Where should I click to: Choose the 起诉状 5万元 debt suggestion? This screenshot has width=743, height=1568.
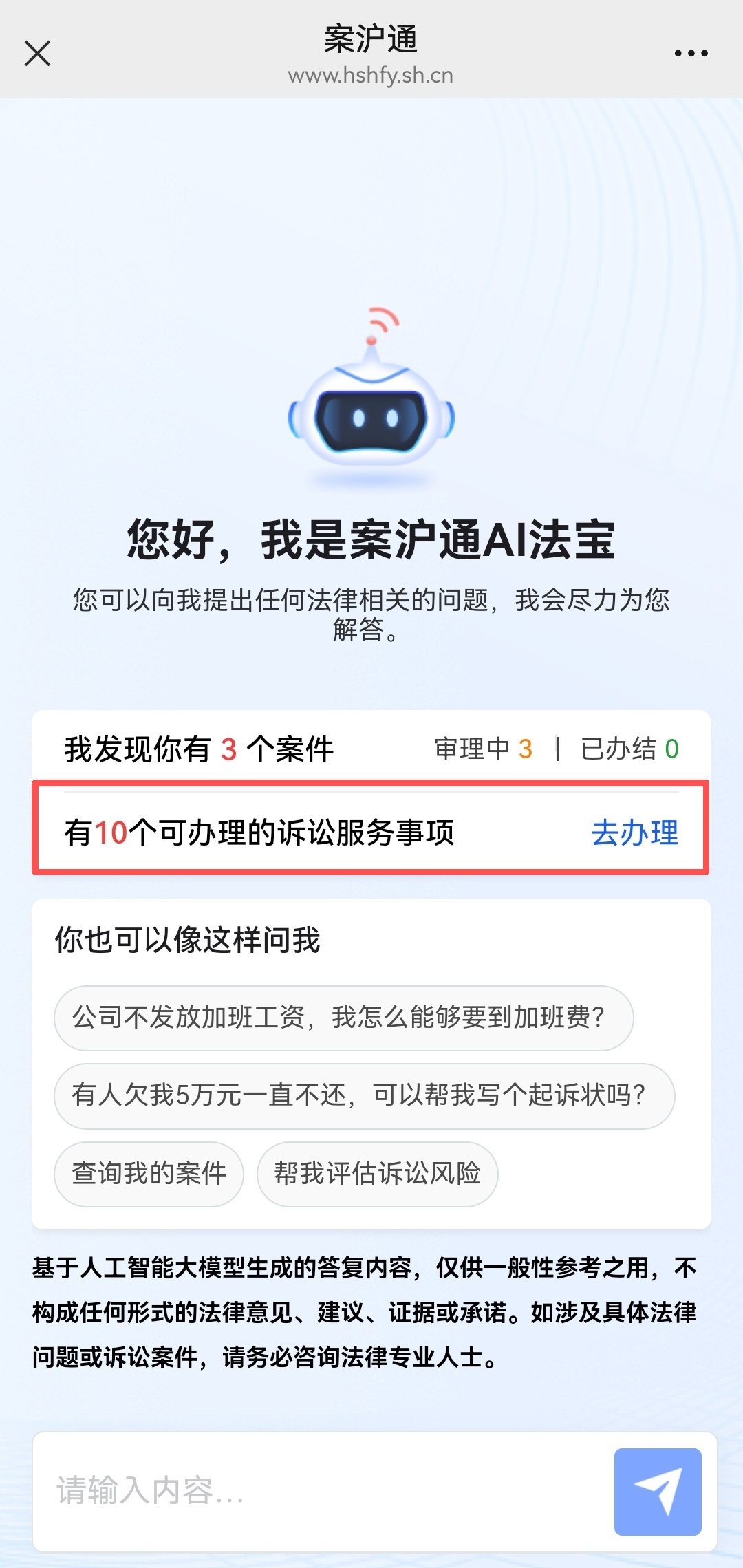point(364,1095)
